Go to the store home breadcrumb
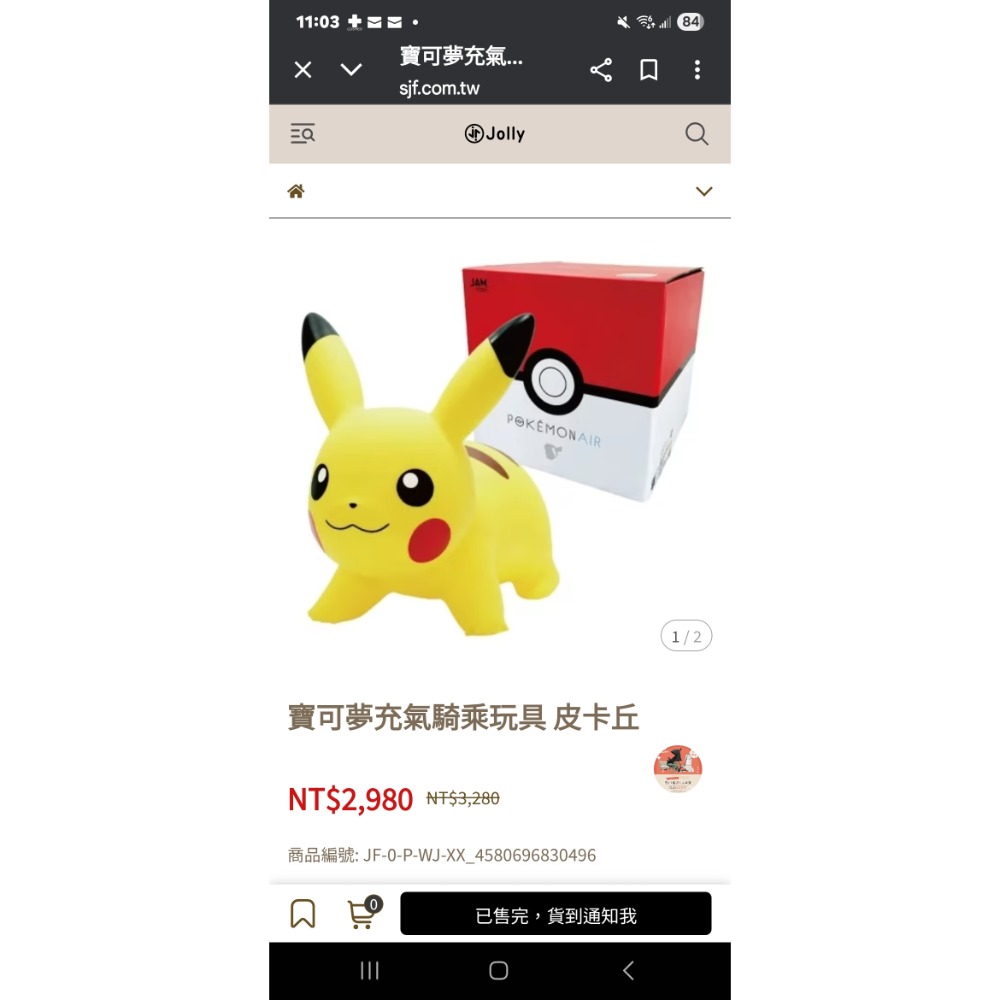 tap(296, 191)
